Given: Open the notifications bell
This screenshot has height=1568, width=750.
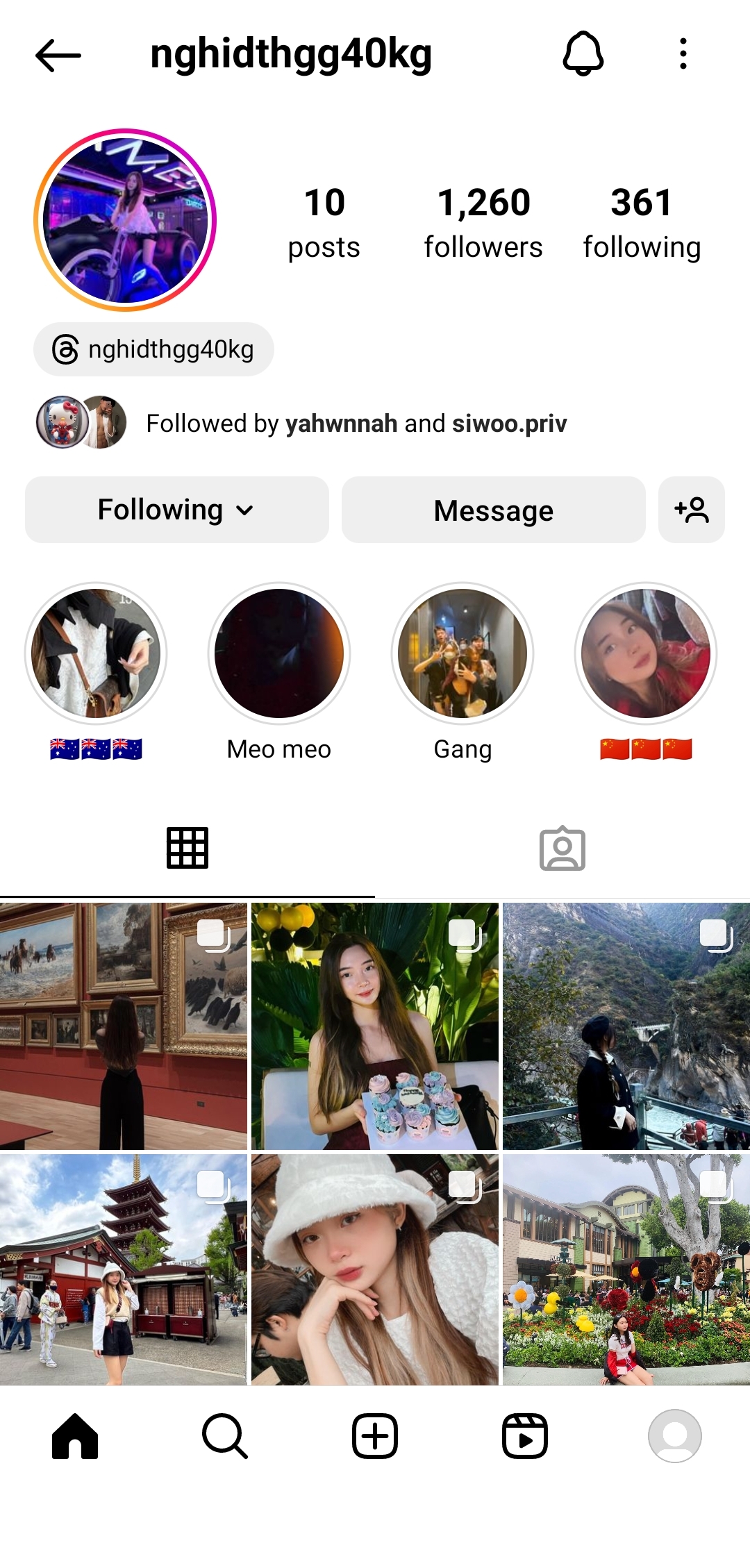Looking at the screenshot, I should pyautogui.click(x=583, y=54).
